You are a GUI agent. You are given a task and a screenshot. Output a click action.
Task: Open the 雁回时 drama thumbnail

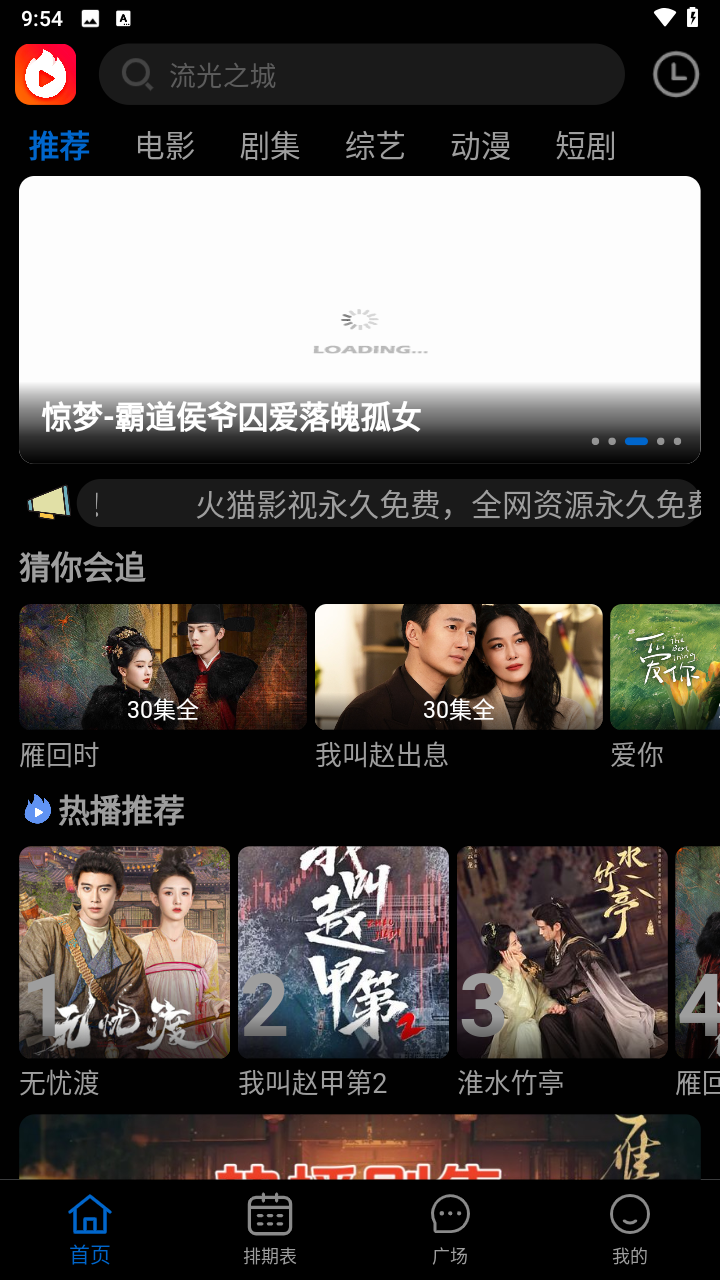pyautogui.click(x=162, y=666)
